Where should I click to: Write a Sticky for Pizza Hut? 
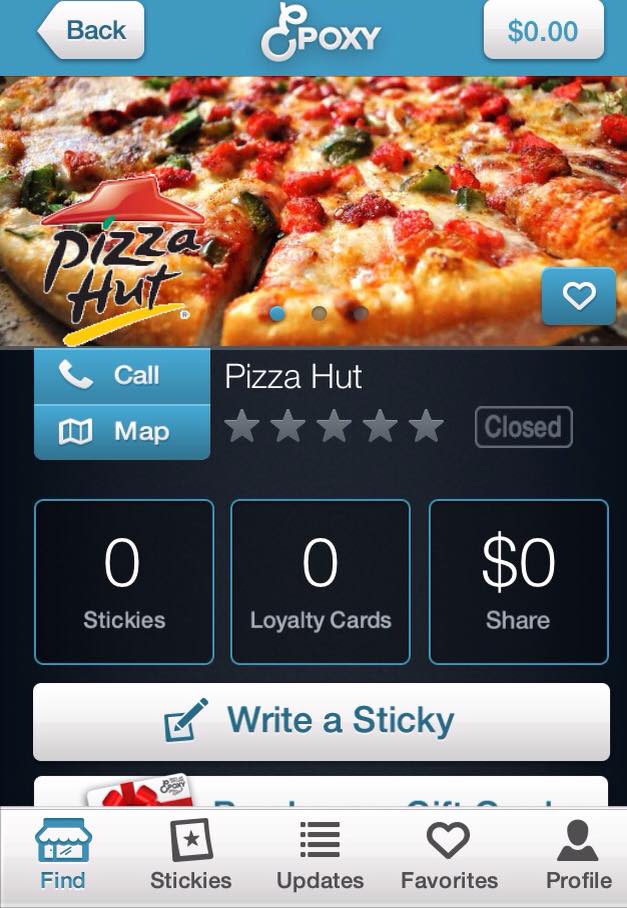(x=321, y=721)
